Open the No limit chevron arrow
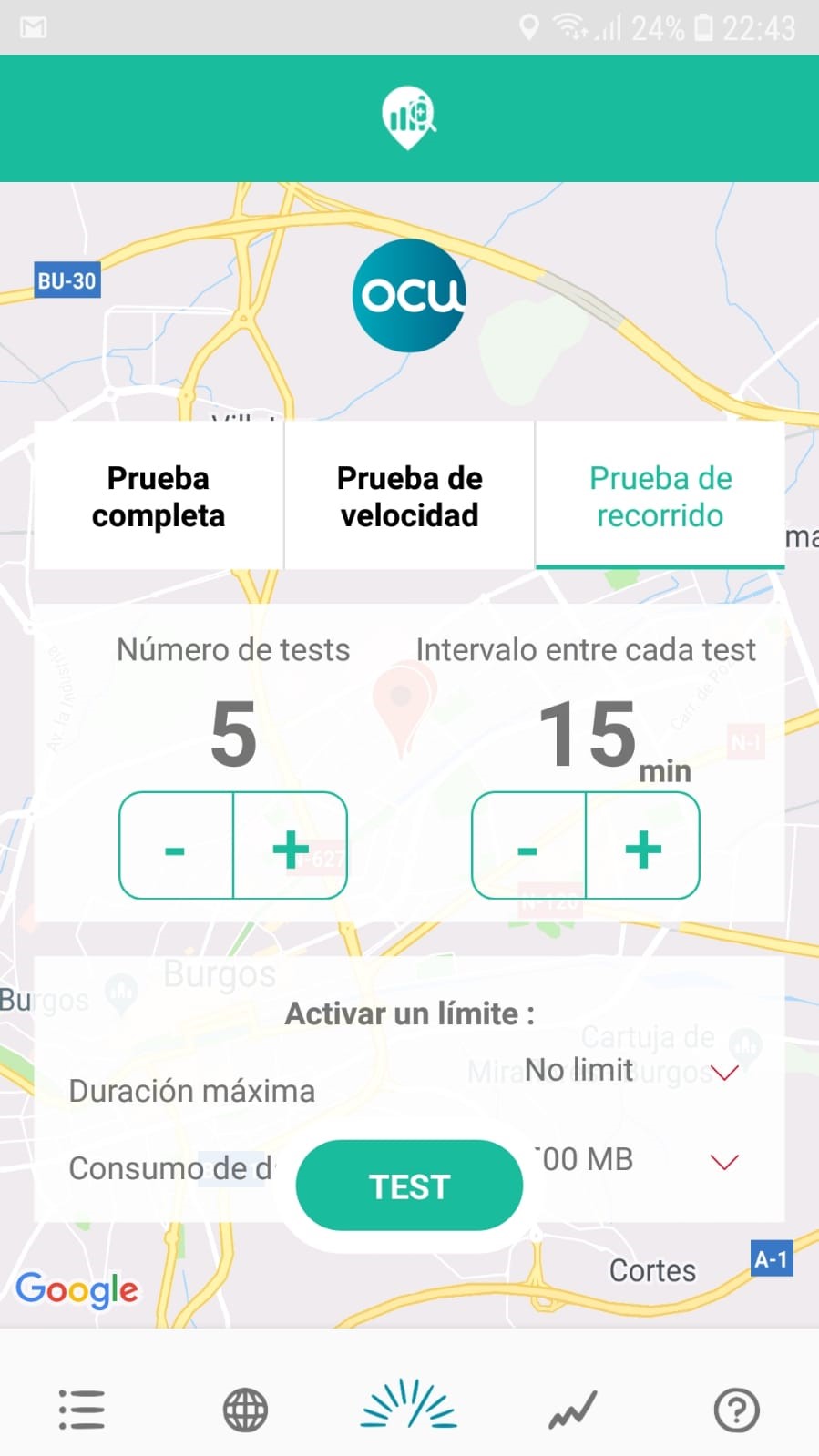The width and height of the screenshot is (819, 1456). point(722,1074)
